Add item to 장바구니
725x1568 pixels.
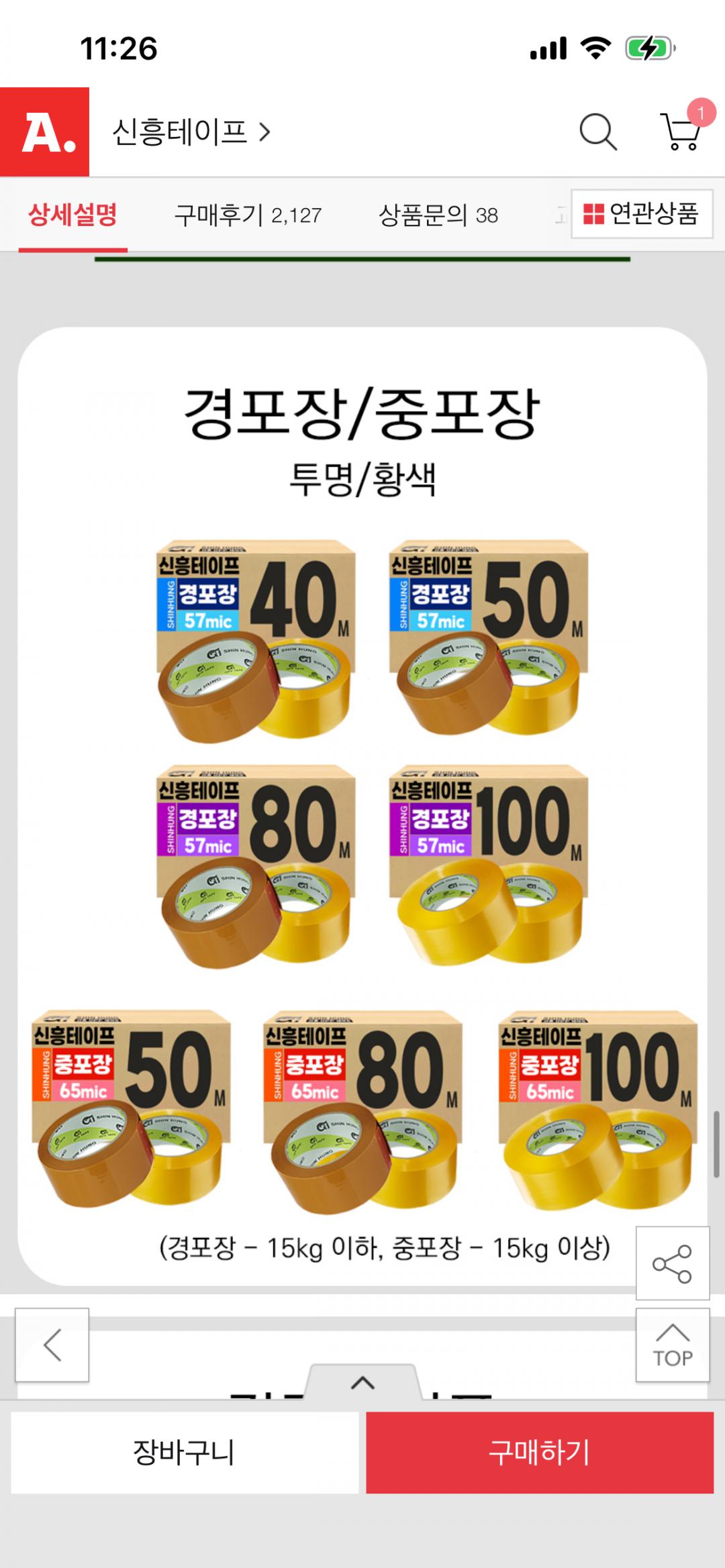pos(185,1453)
